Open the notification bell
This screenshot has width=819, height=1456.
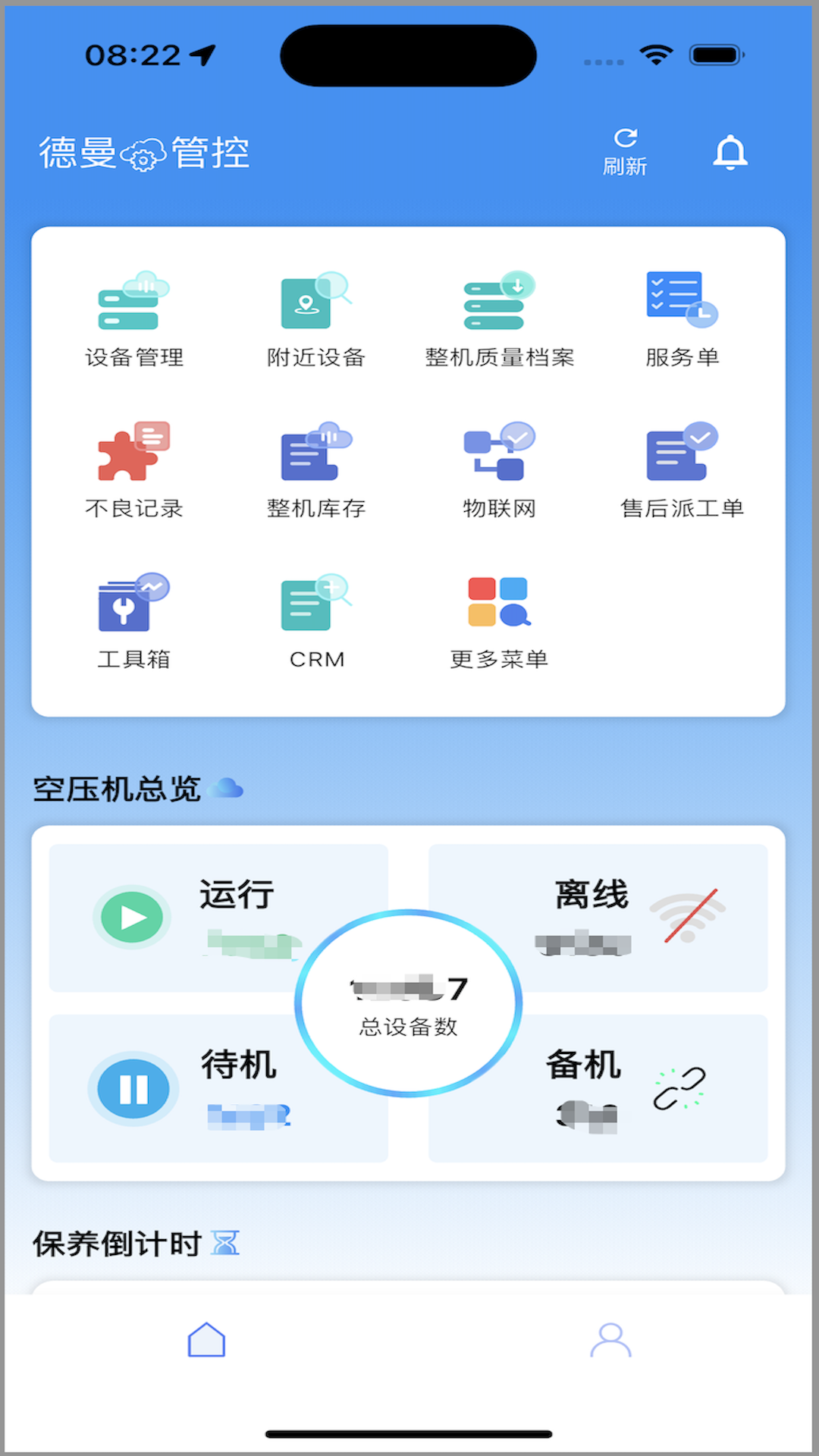[x=730, y=152]
